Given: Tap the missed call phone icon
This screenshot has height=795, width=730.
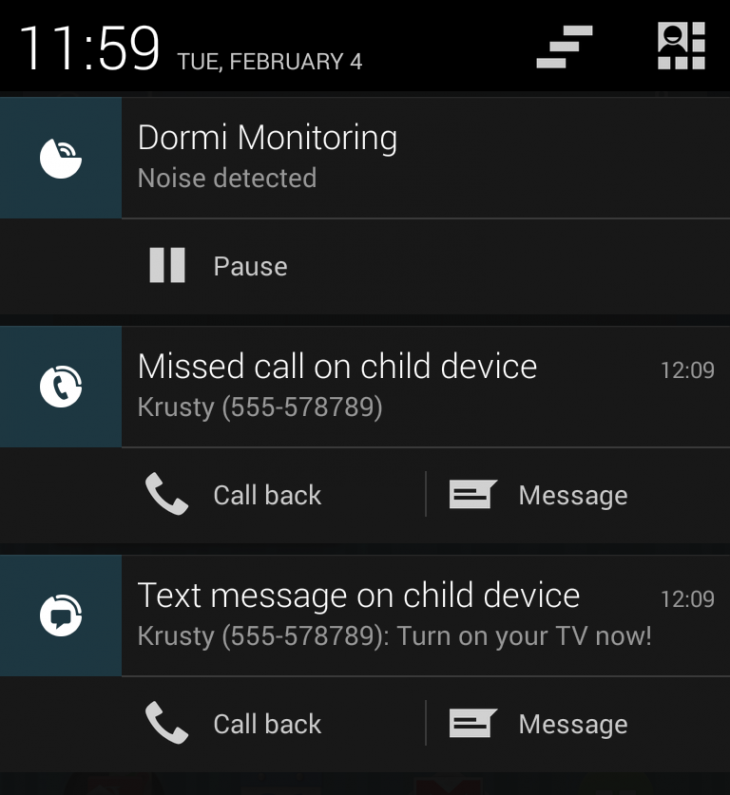Looking at the screenshot, I should point(60,385).
